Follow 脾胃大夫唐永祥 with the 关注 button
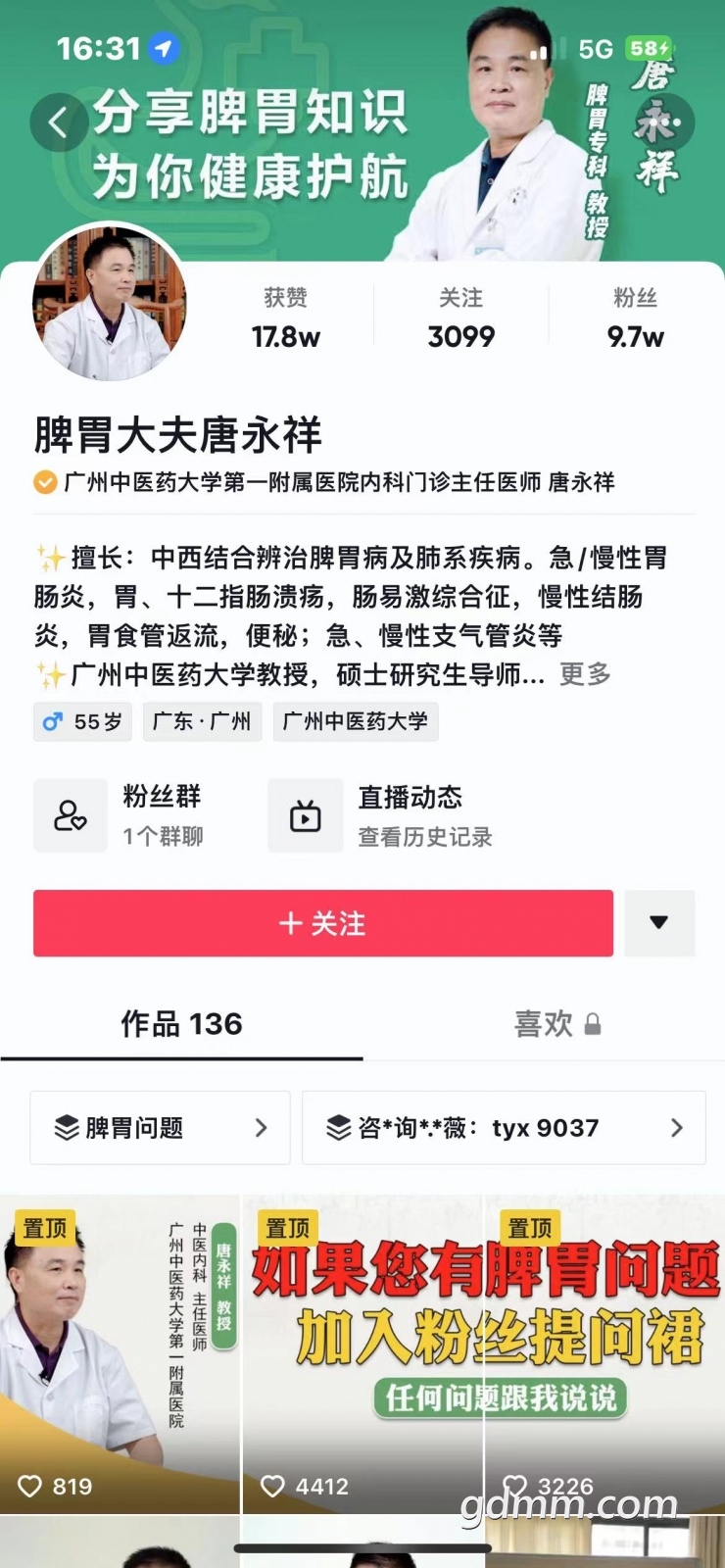Viewport: 725px width, 1568px height. coord(322,923)
